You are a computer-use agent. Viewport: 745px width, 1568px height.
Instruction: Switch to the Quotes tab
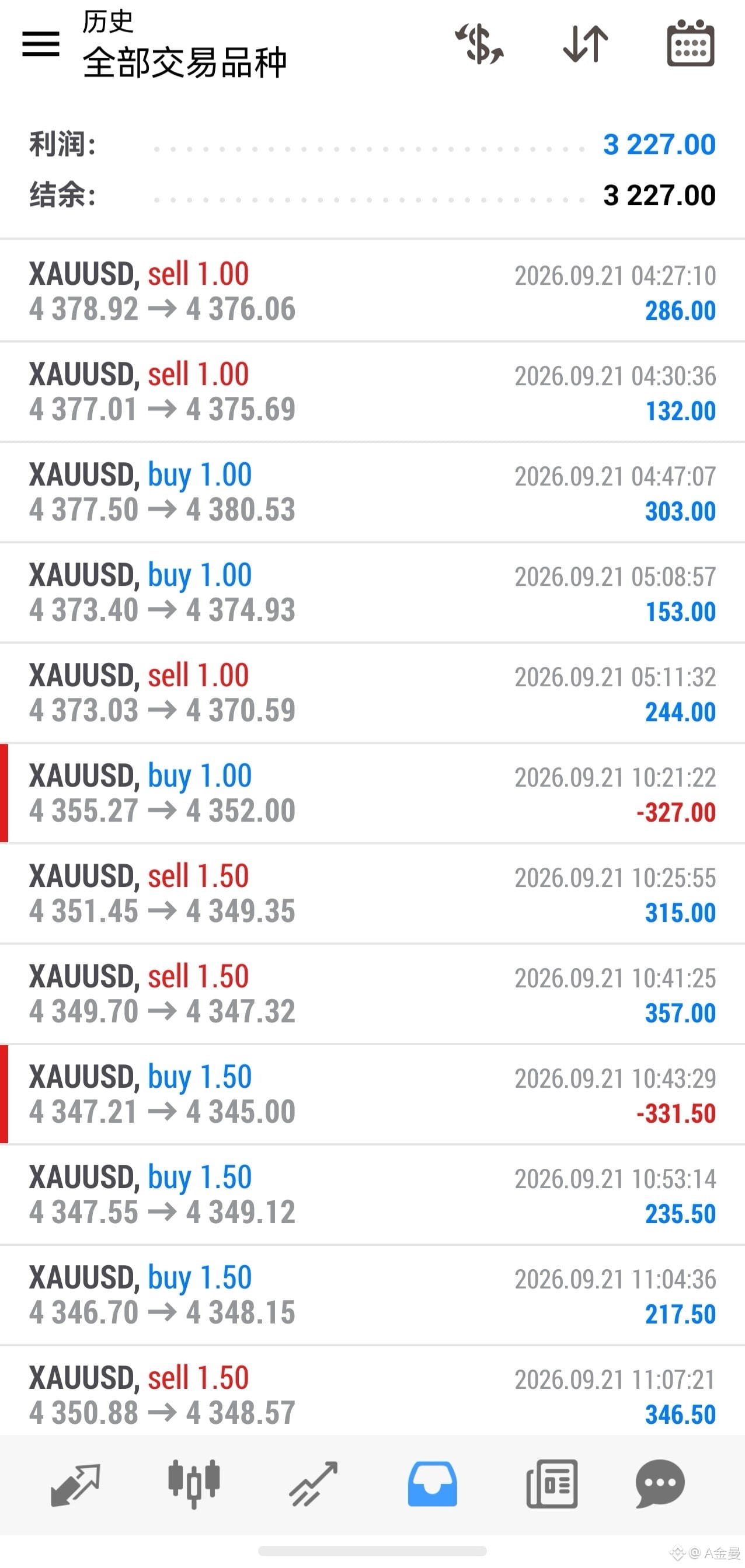[x=75, y=1485]
